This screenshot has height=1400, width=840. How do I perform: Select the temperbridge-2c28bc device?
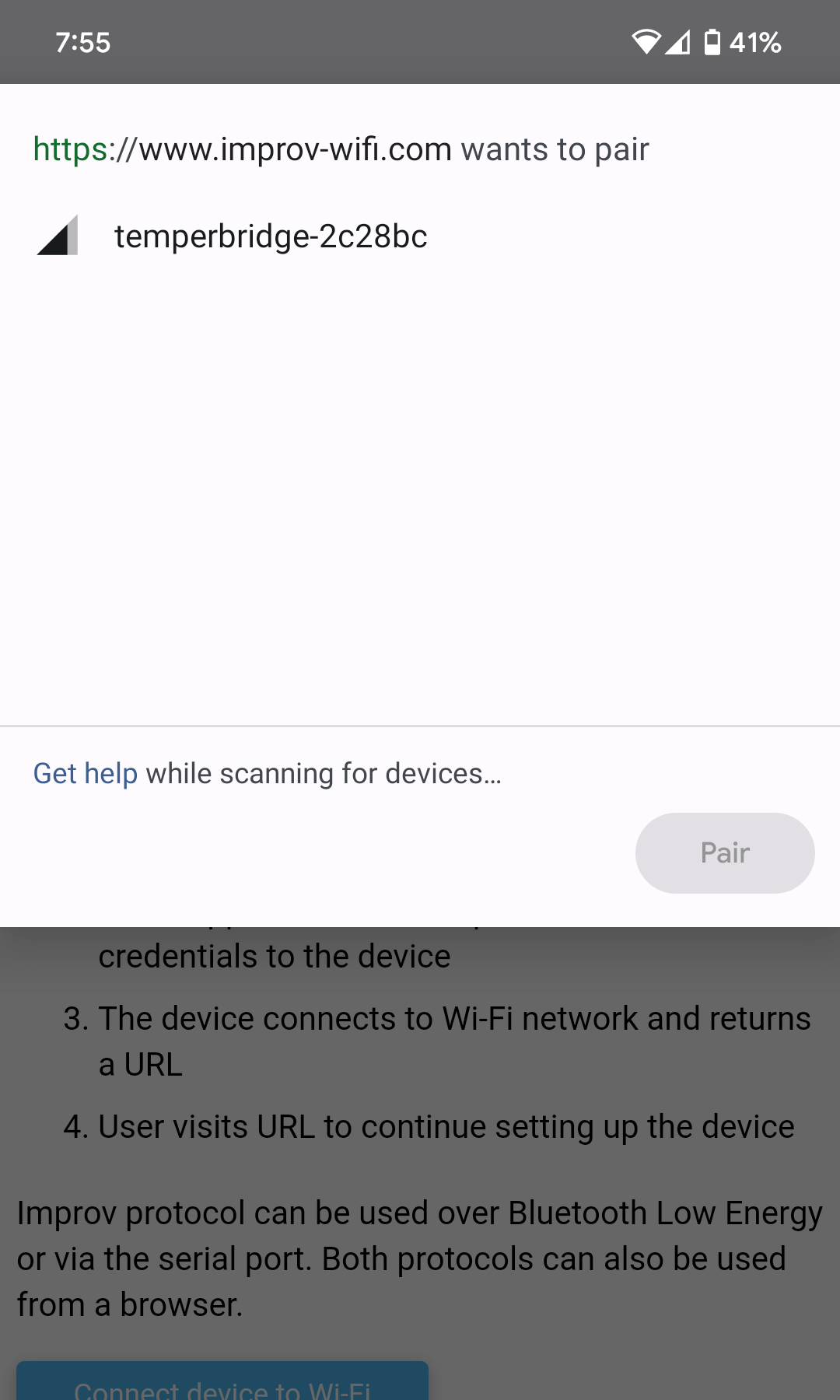click(420, 236)
